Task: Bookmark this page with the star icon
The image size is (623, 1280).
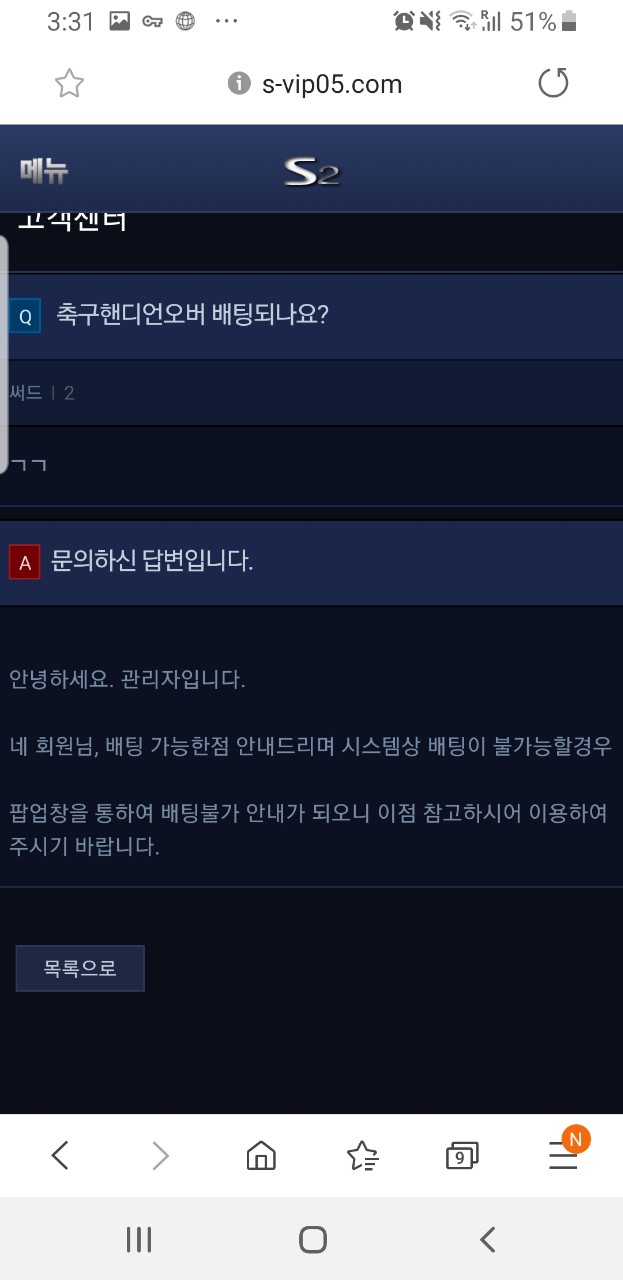Action: [69, 84]
